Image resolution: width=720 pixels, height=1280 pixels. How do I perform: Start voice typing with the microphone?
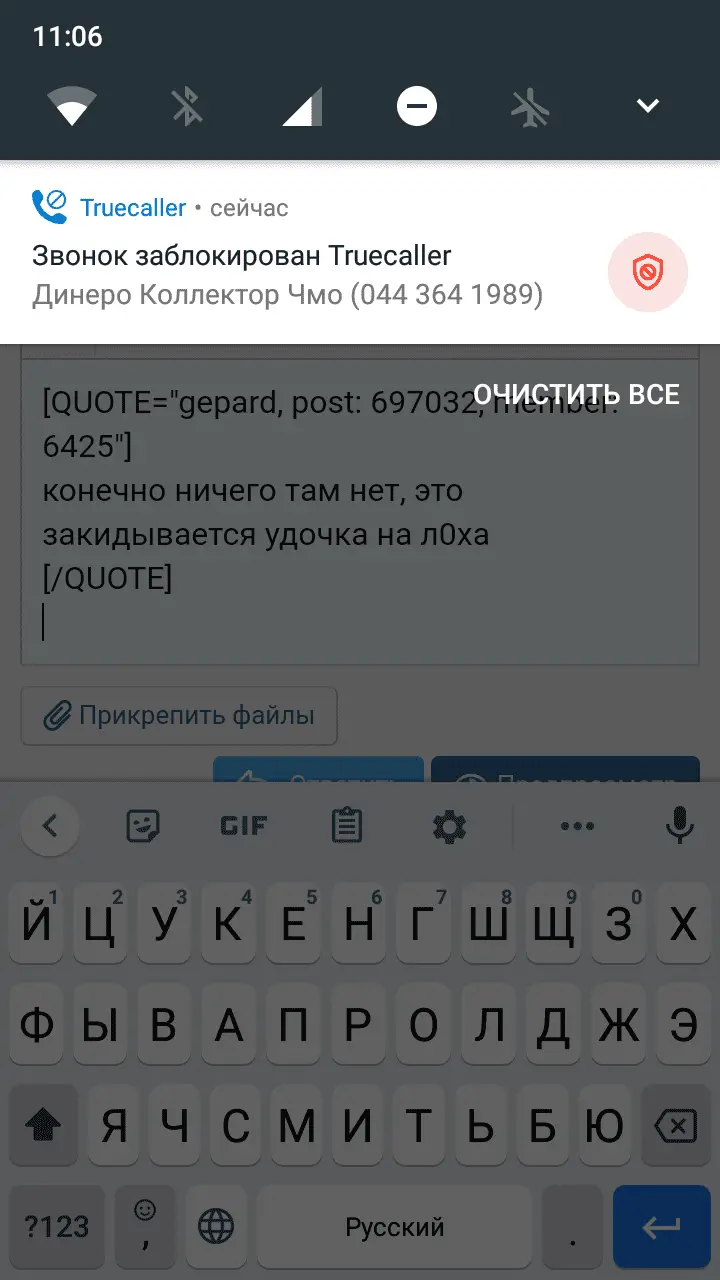click(x=680, y=826)
